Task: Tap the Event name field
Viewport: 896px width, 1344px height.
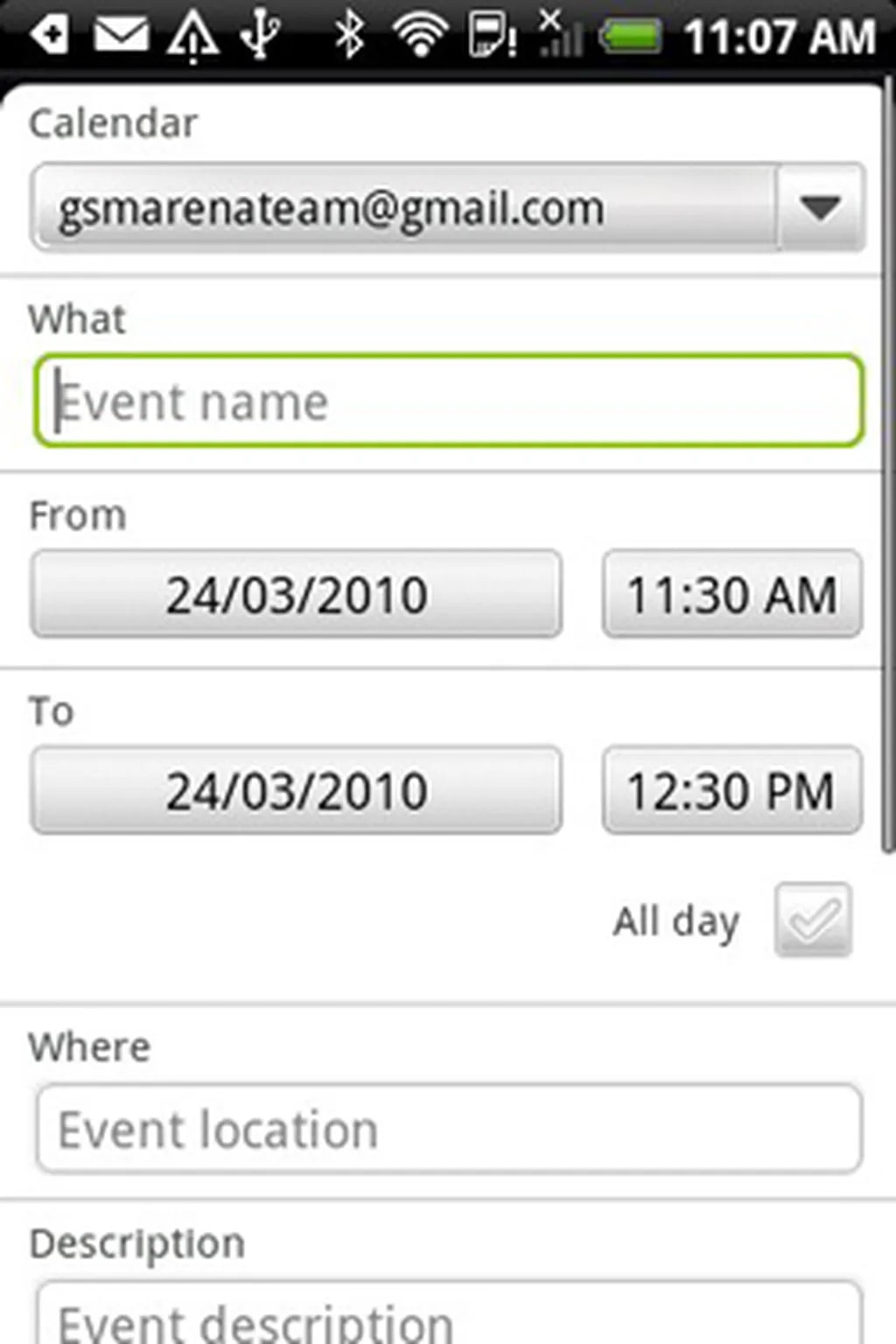Action: coord(448,402)
